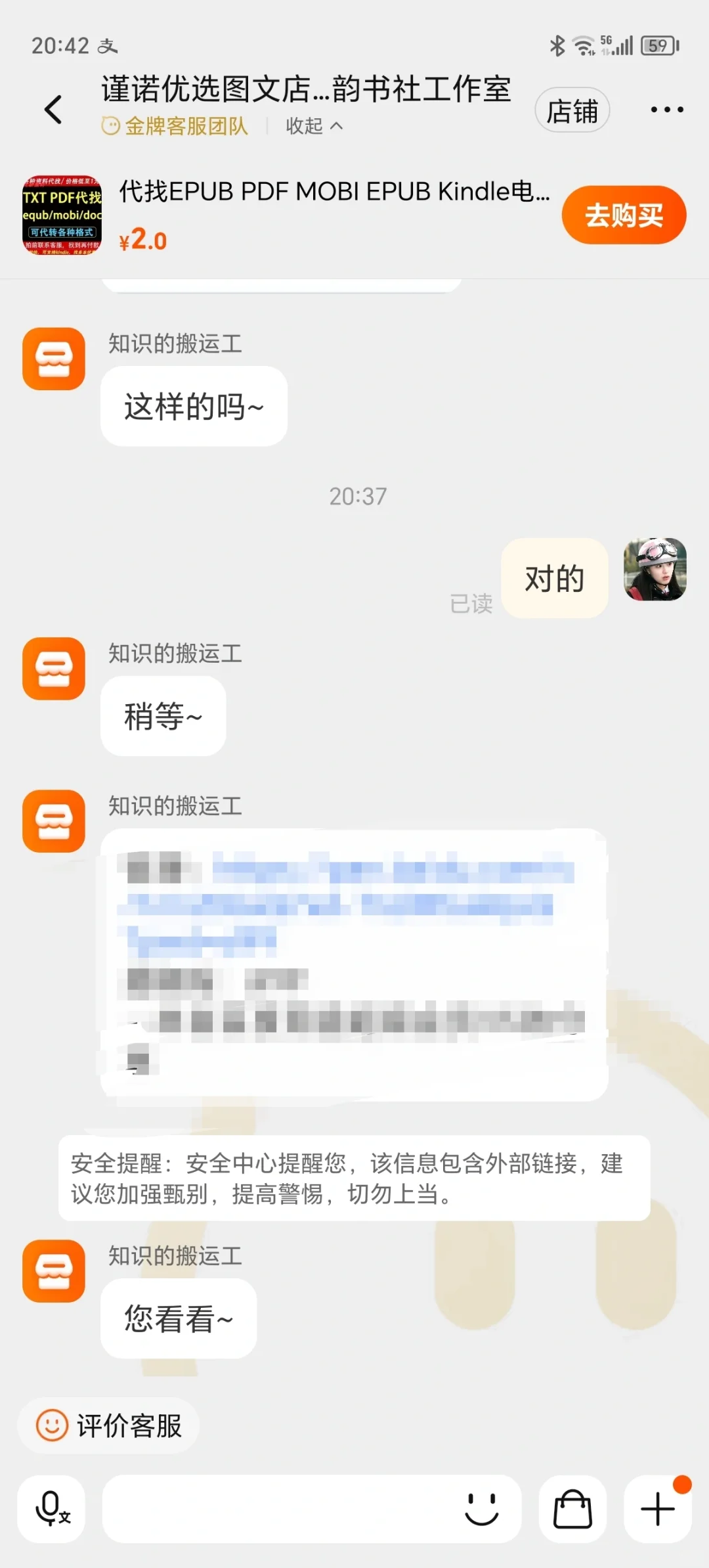Open the three-dot overflow menu
Screen dimensions: 709x1568
pos(667,110)
